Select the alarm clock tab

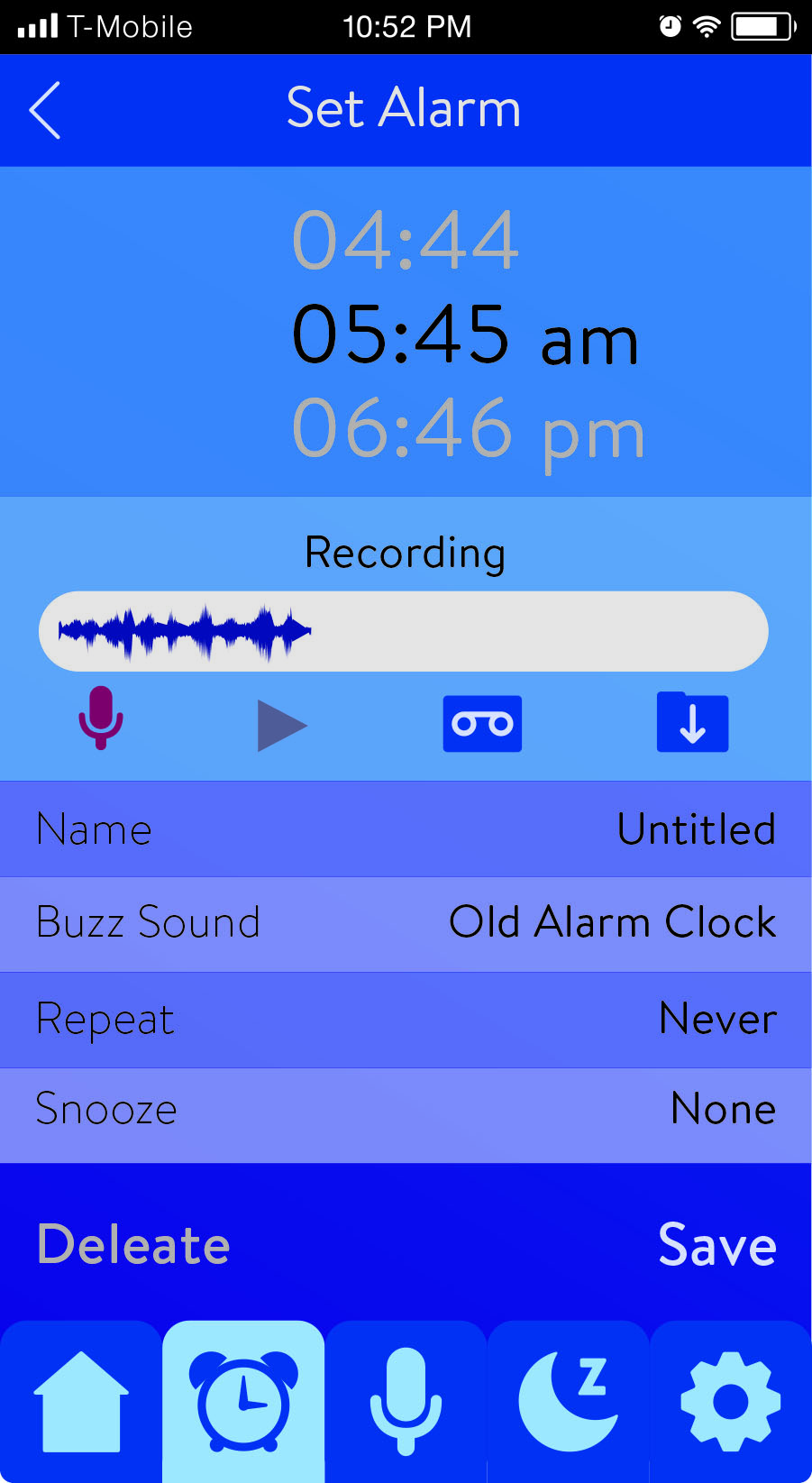pos(243,1402)
